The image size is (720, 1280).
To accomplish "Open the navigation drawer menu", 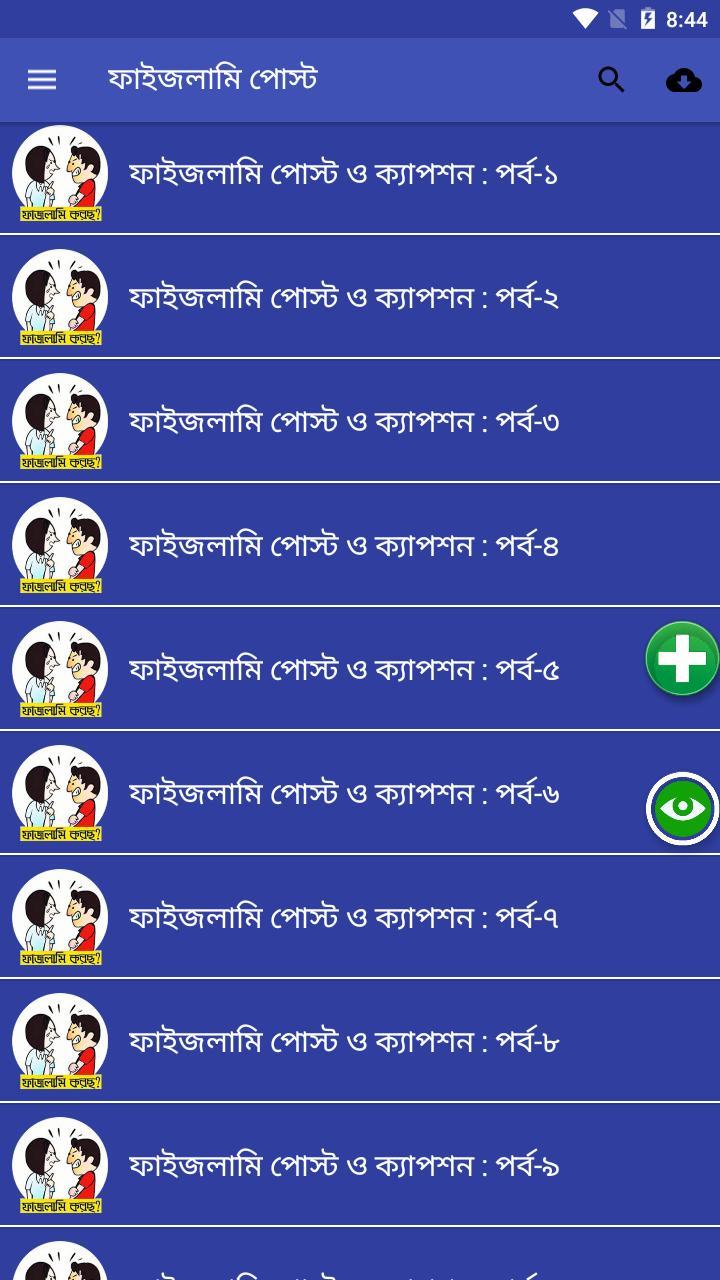I will (x=40, y=79).
